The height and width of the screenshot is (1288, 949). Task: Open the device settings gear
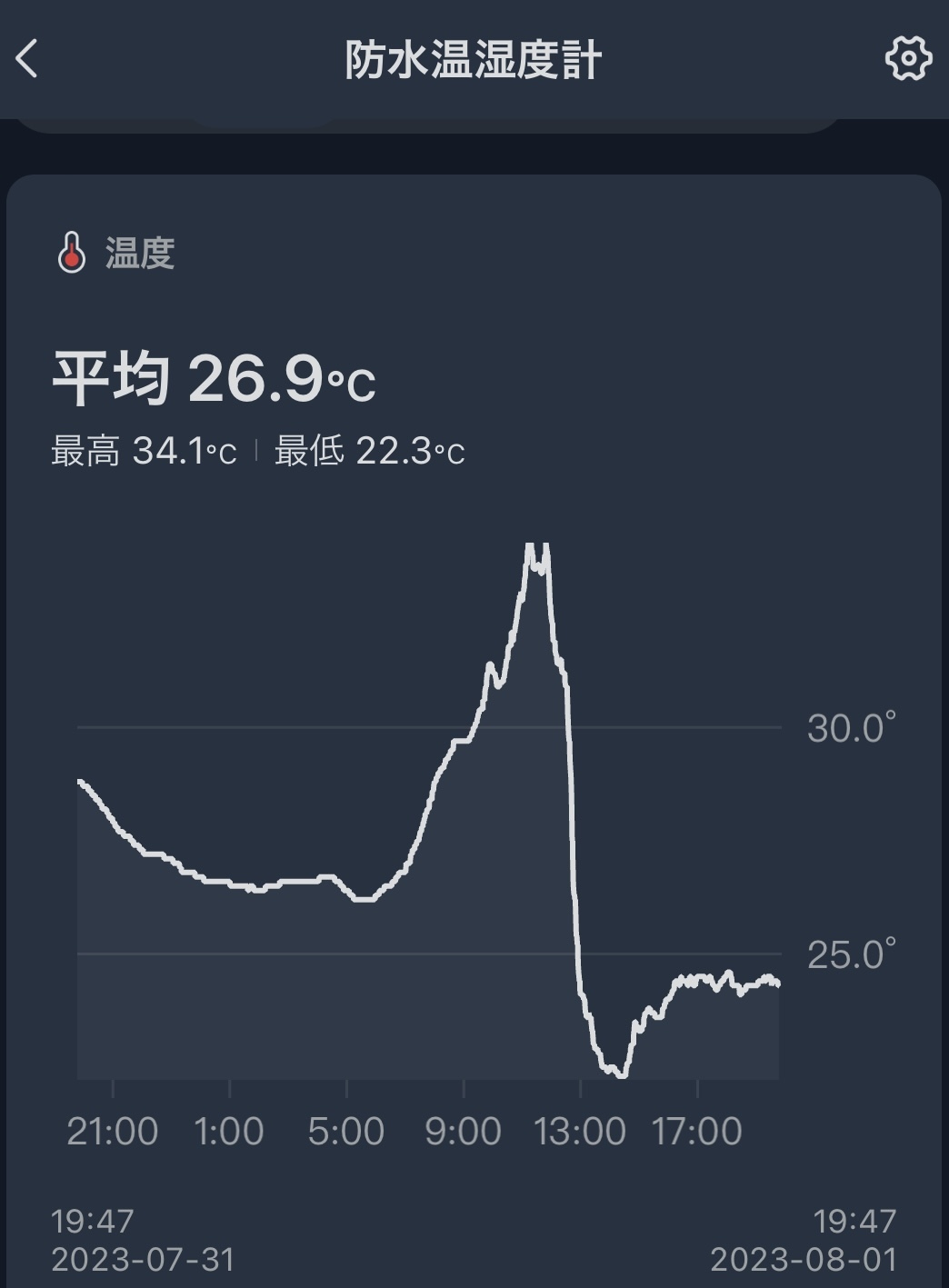(x=908, y=59)
